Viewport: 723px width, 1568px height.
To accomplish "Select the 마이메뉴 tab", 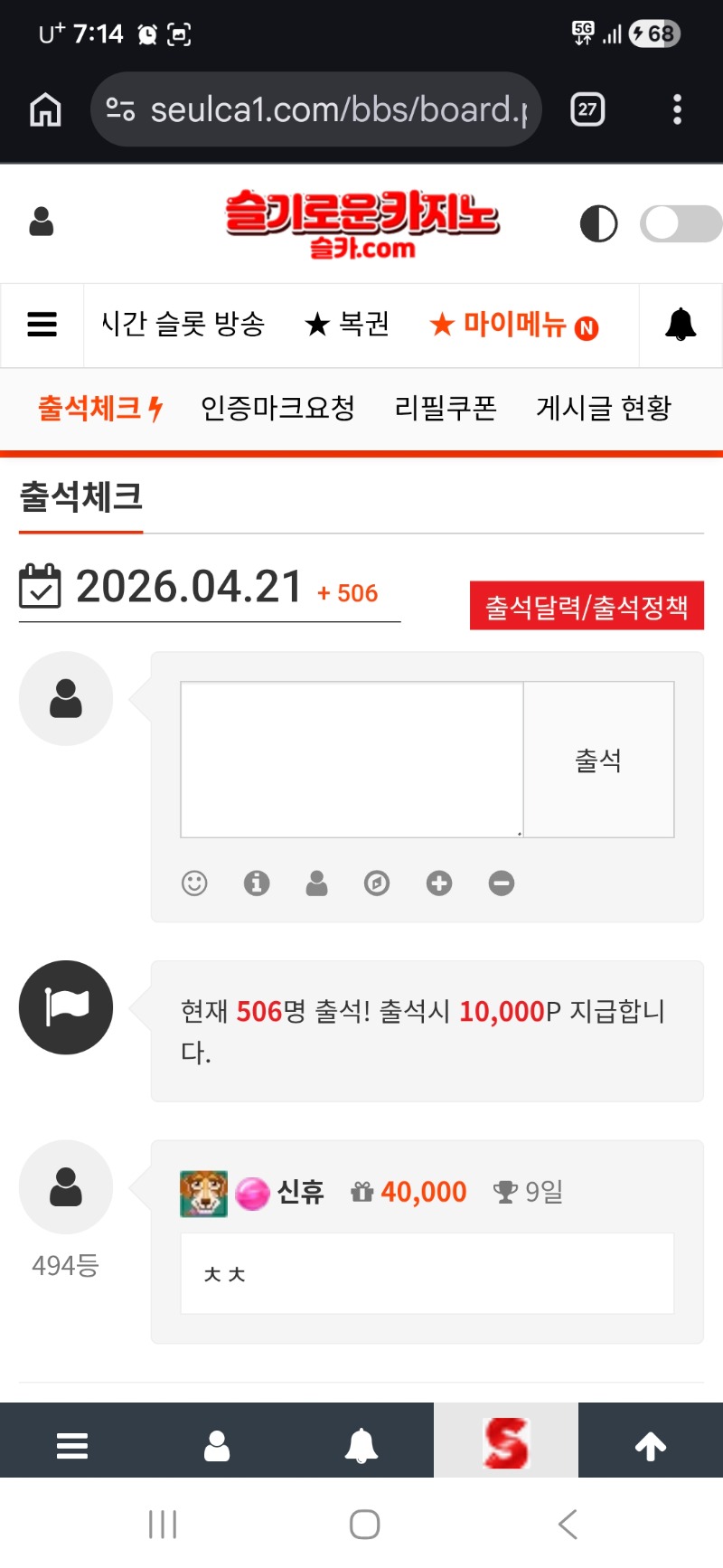I will click(512, 325).
